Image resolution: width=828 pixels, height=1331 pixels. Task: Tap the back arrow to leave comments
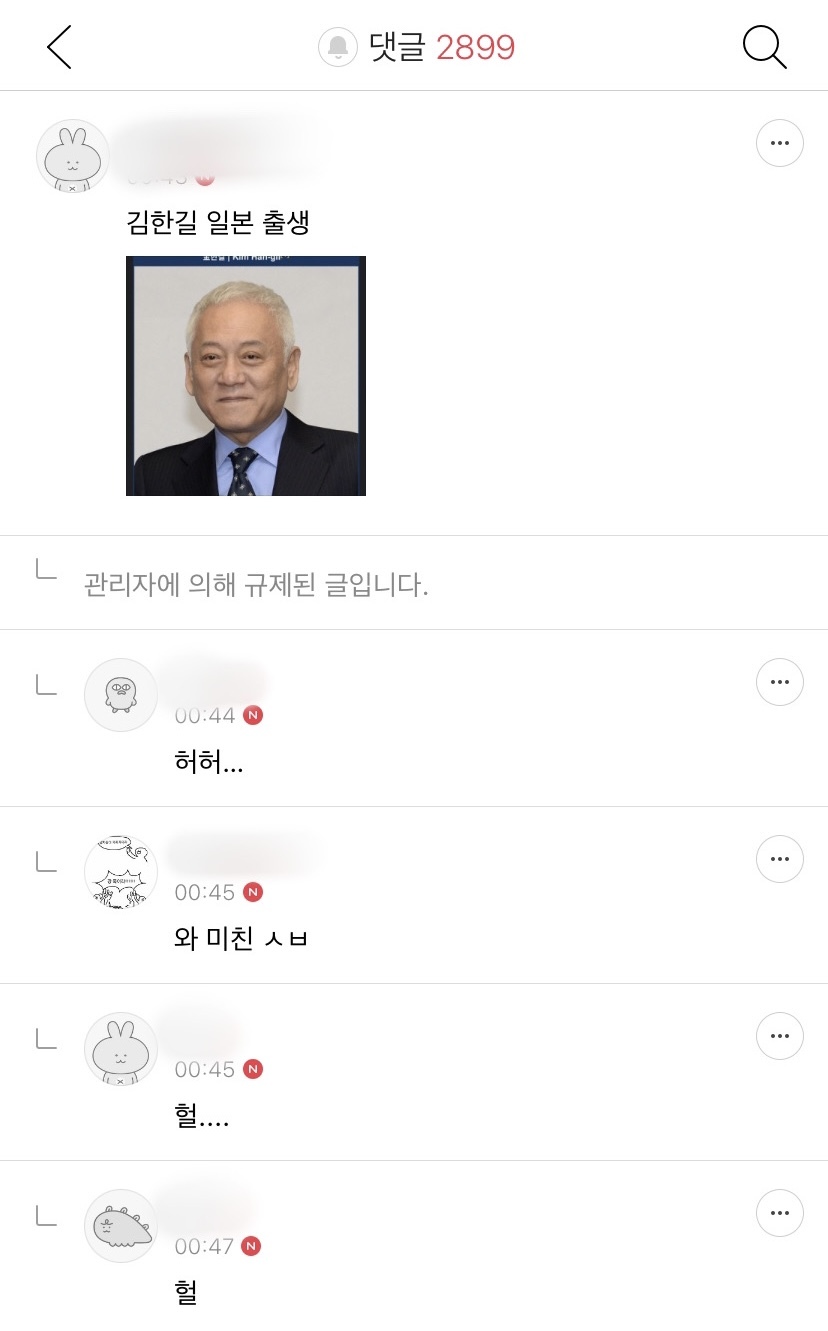(x=58, y=47)
